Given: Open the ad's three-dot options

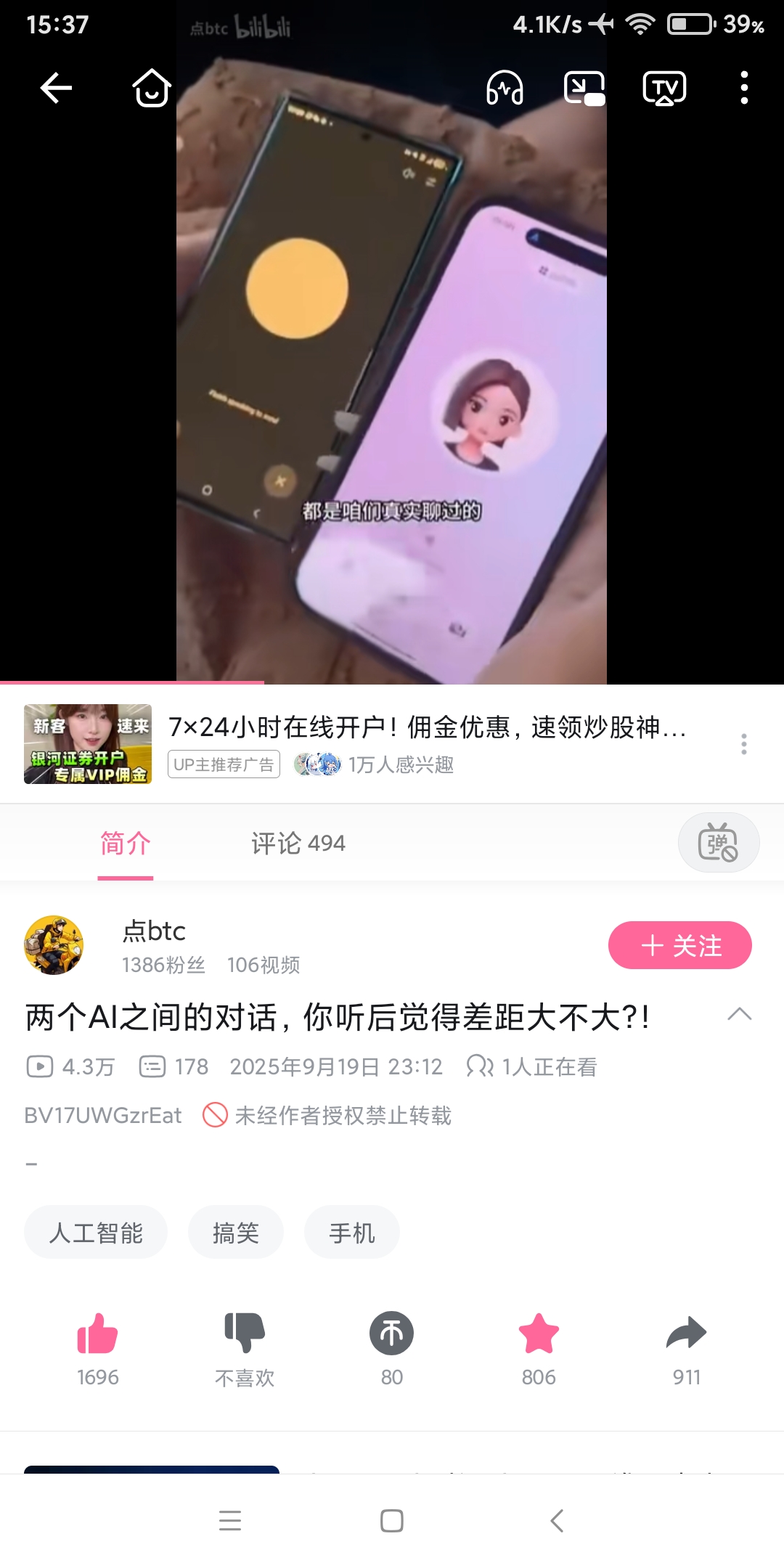Looking at the screenshot, I should click(x=744, y=744).
